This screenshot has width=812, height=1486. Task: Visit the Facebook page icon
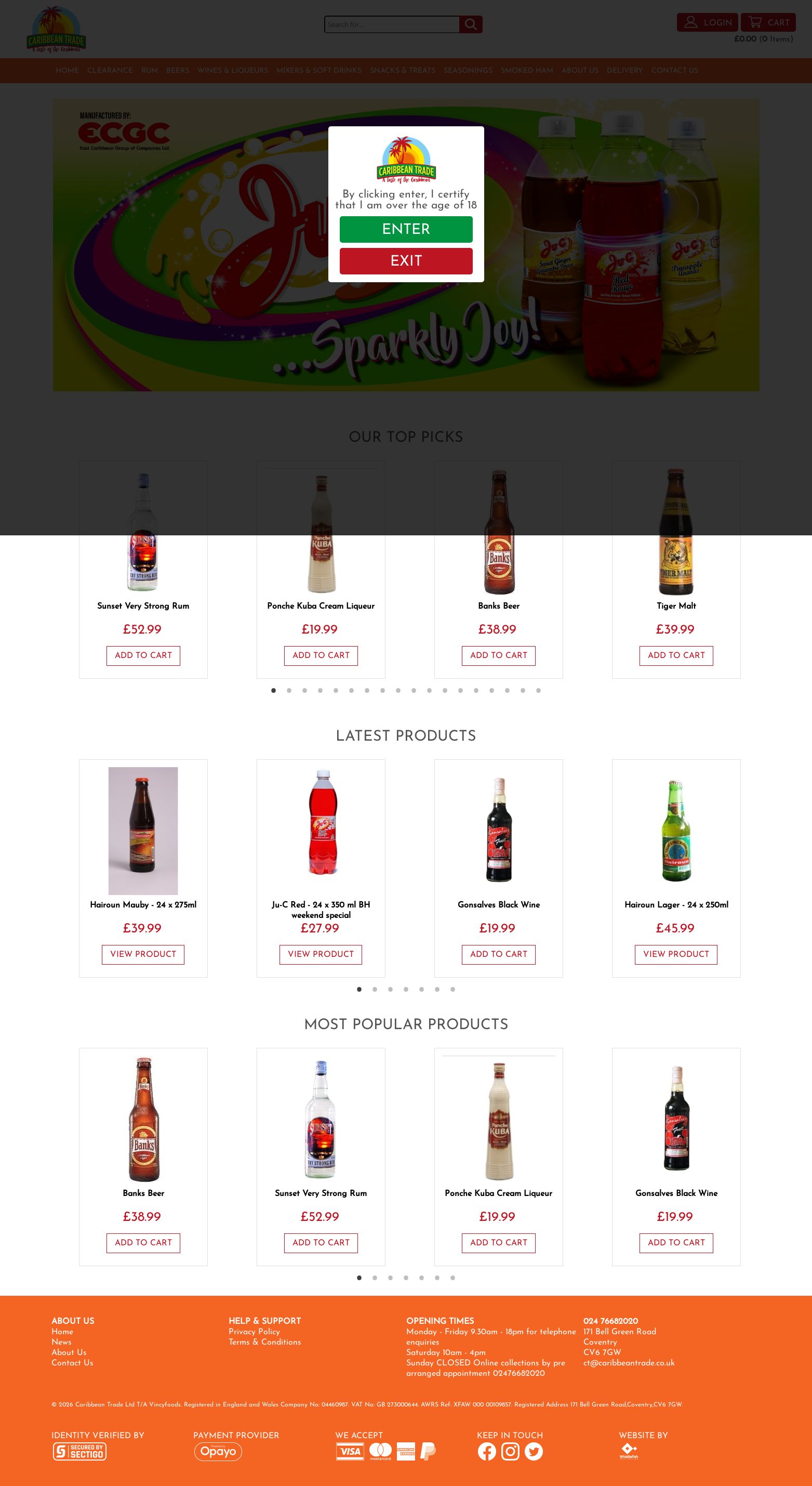(487, 1451)
